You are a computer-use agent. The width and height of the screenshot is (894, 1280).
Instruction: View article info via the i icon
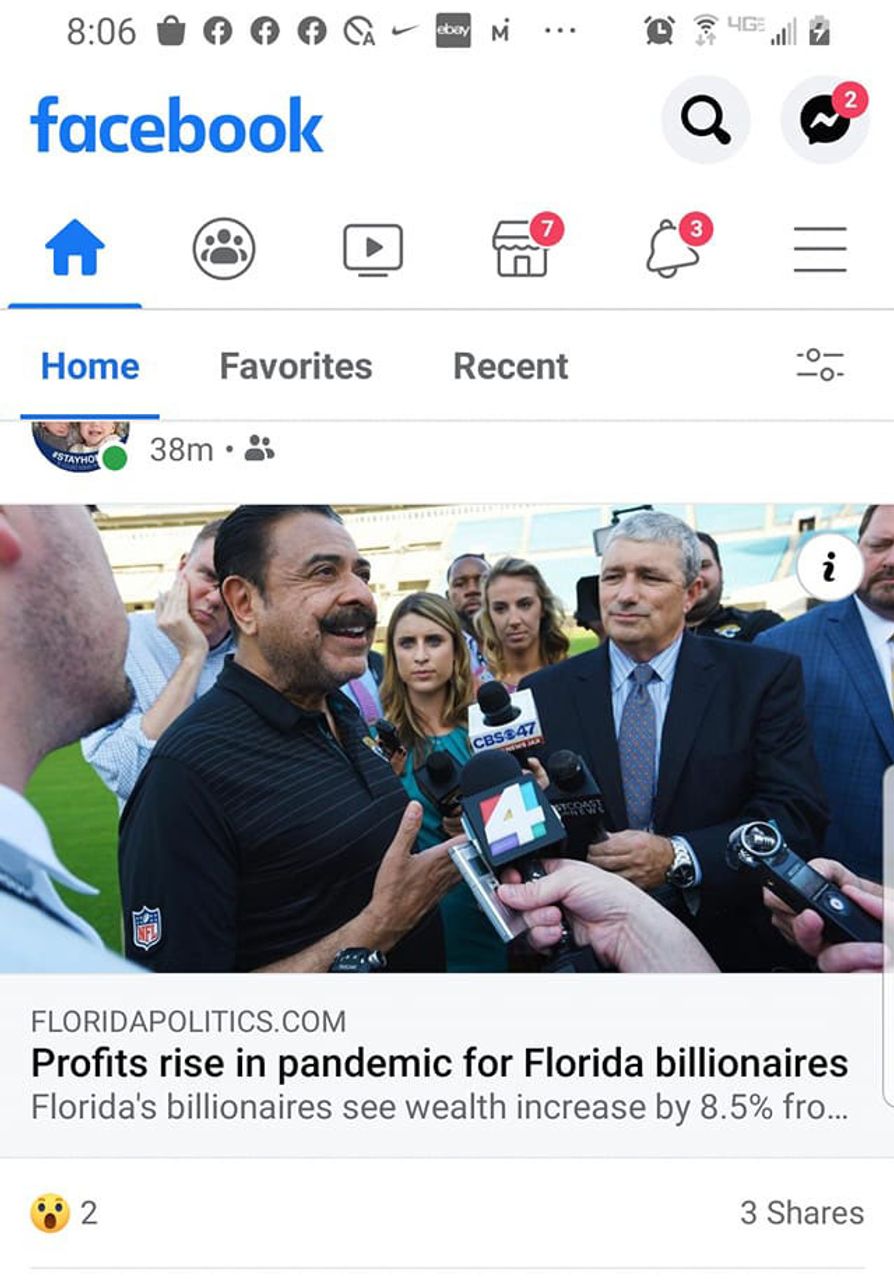click(x=829, y=569)
